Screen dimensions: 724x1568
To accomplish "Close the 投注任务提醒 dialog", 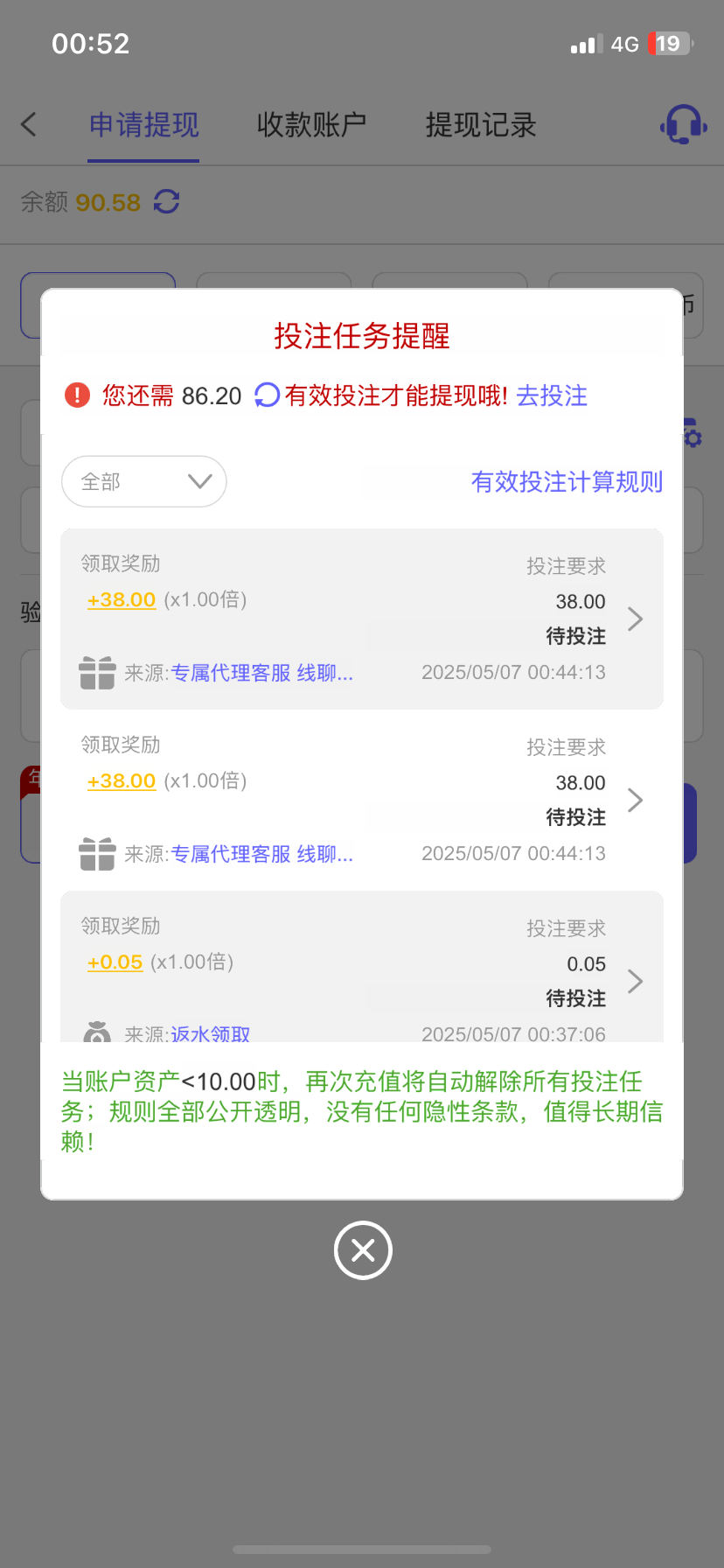I will [363, 1249].
